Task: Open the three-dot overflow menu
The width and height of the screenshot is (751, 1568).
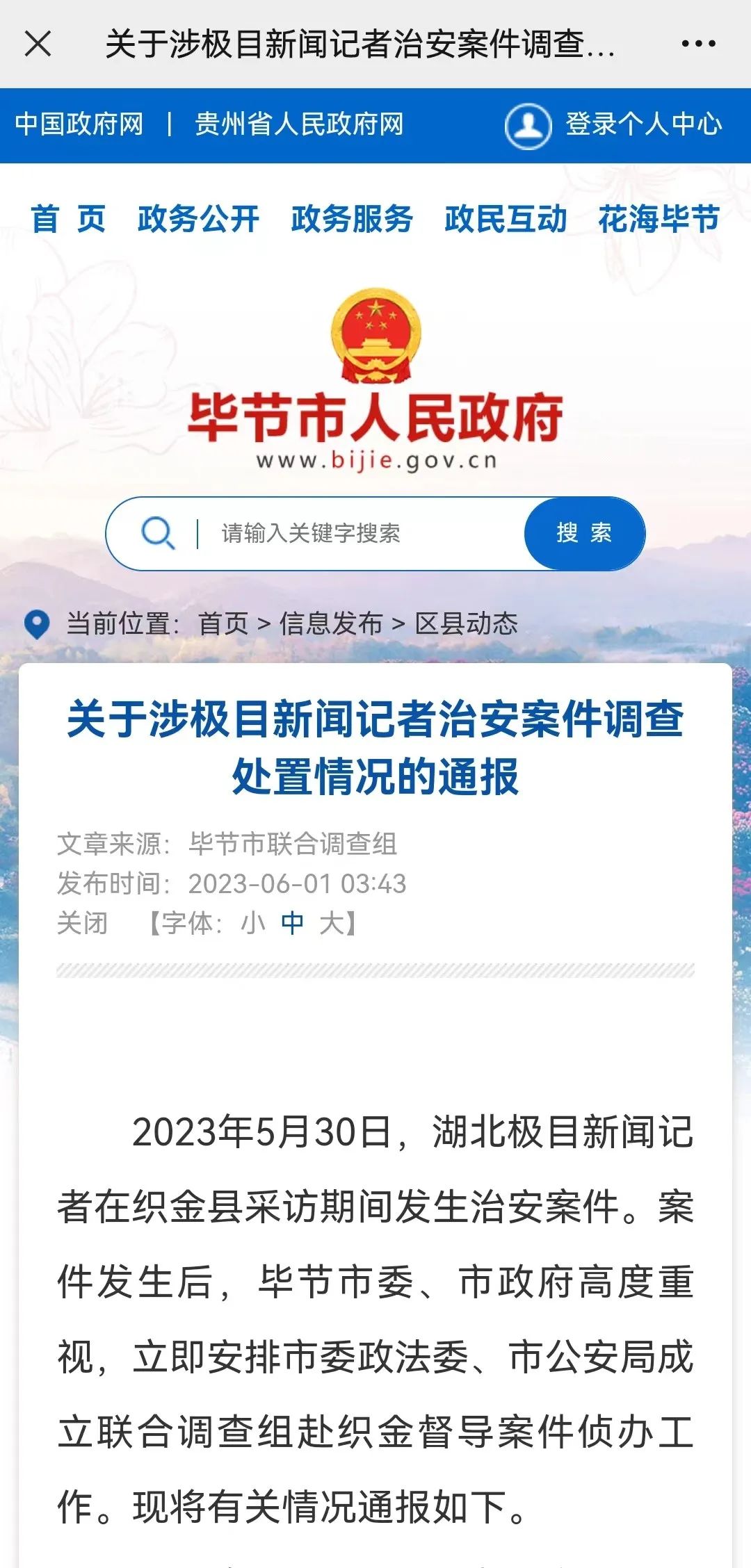Action: pos(698,44)
